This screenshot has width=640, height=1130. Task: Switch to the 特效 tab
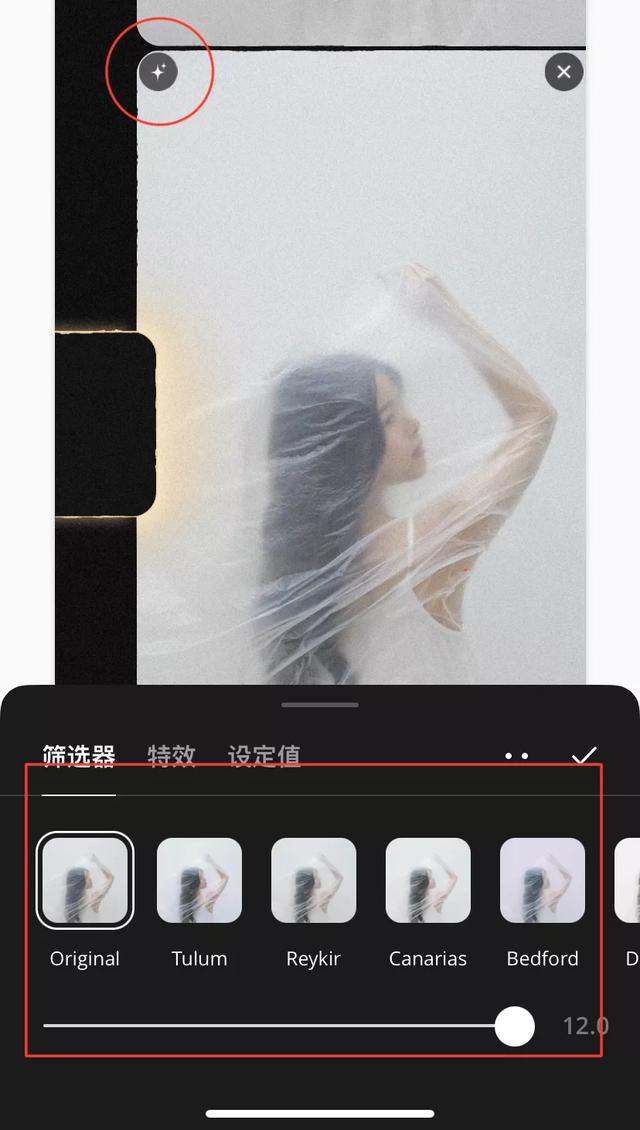coord(172,756)
